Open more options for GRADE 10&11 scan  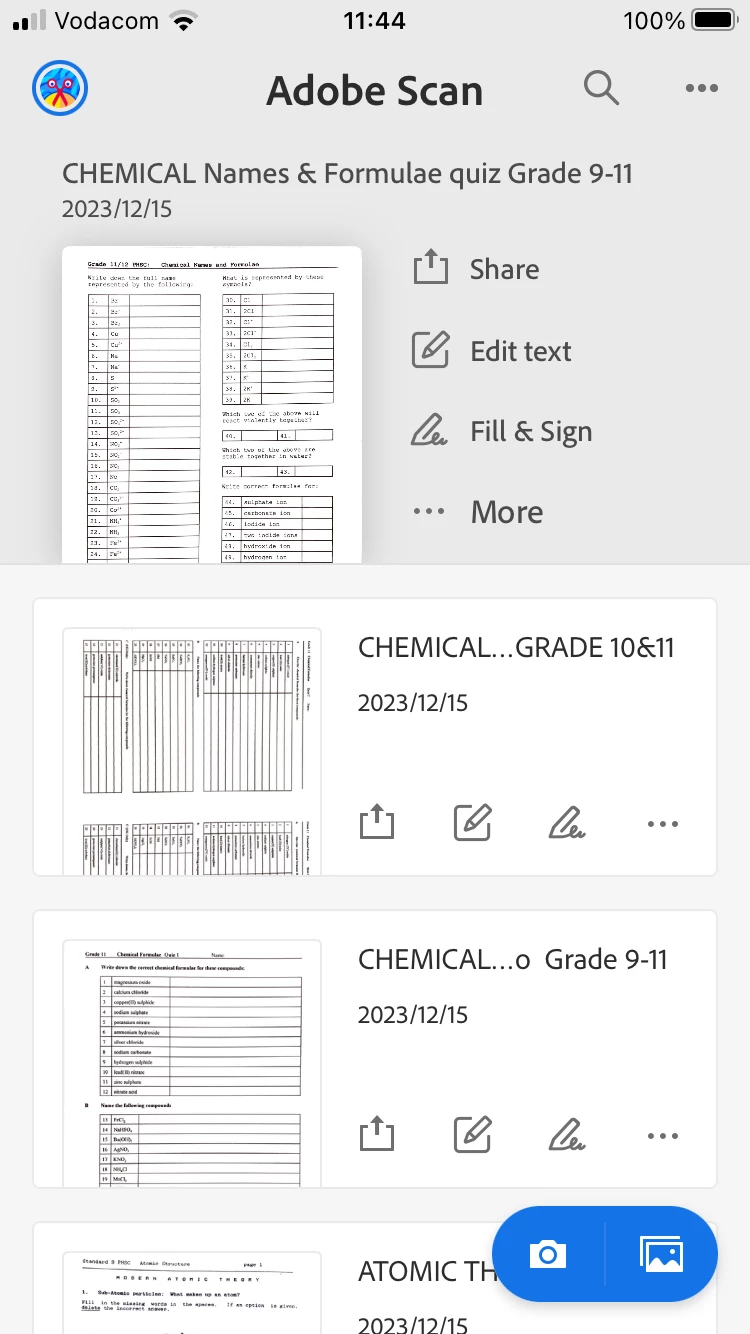662,824
